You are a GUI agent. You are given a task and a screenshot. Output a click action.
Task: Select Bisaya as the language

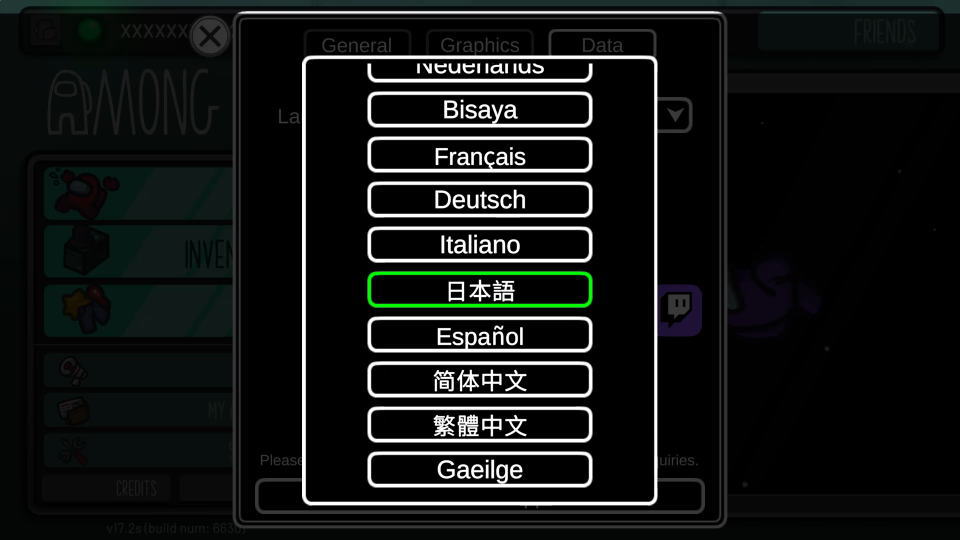coord(480,110)
